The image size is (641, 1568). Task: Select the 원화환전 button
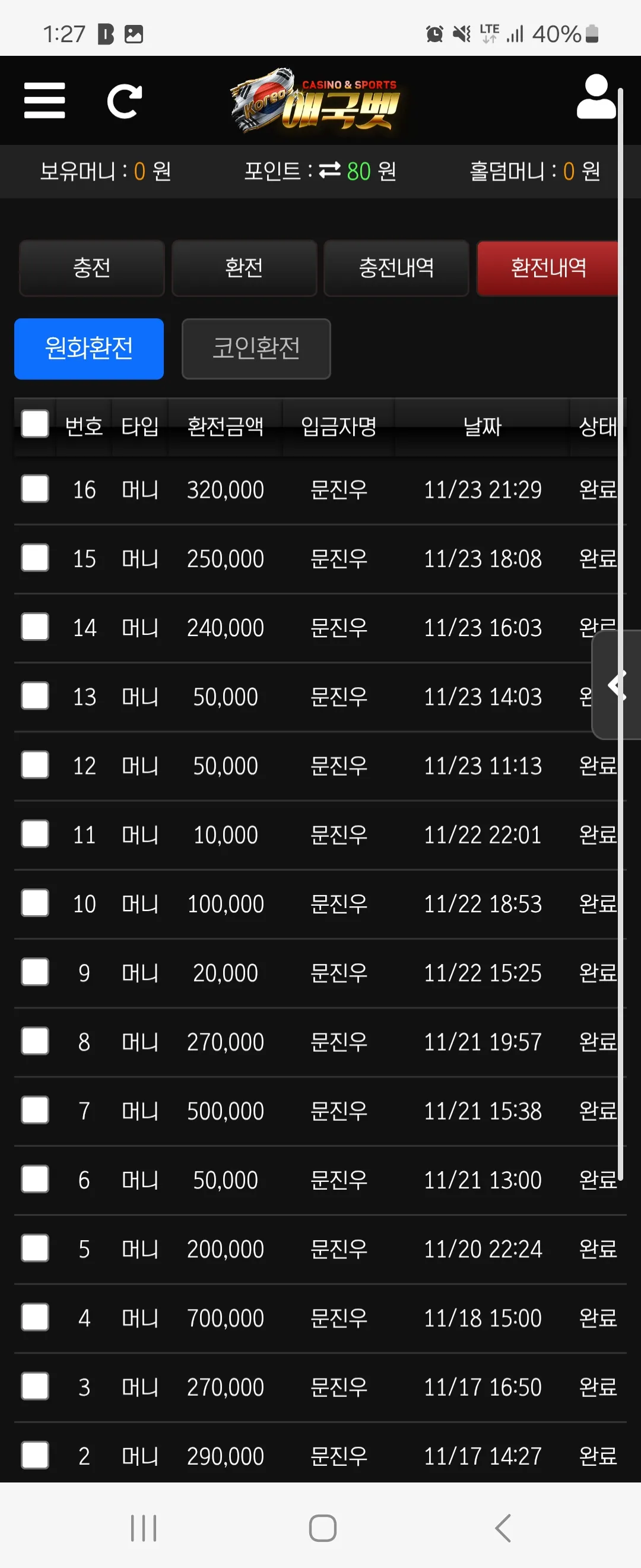(x=89, y=349)
